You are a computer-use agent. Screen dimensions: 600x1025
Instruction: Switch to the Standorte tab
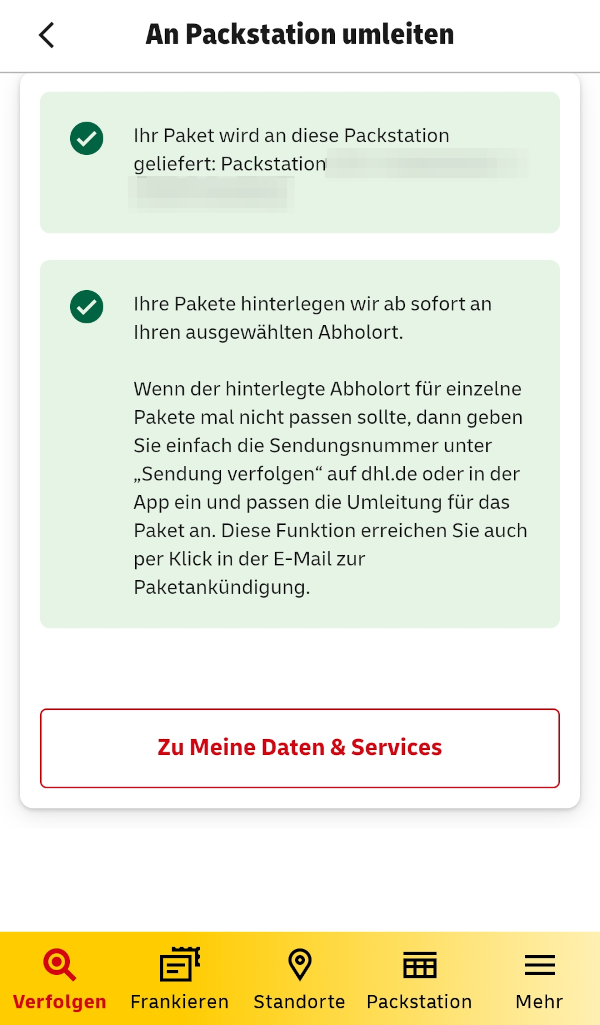299,979
